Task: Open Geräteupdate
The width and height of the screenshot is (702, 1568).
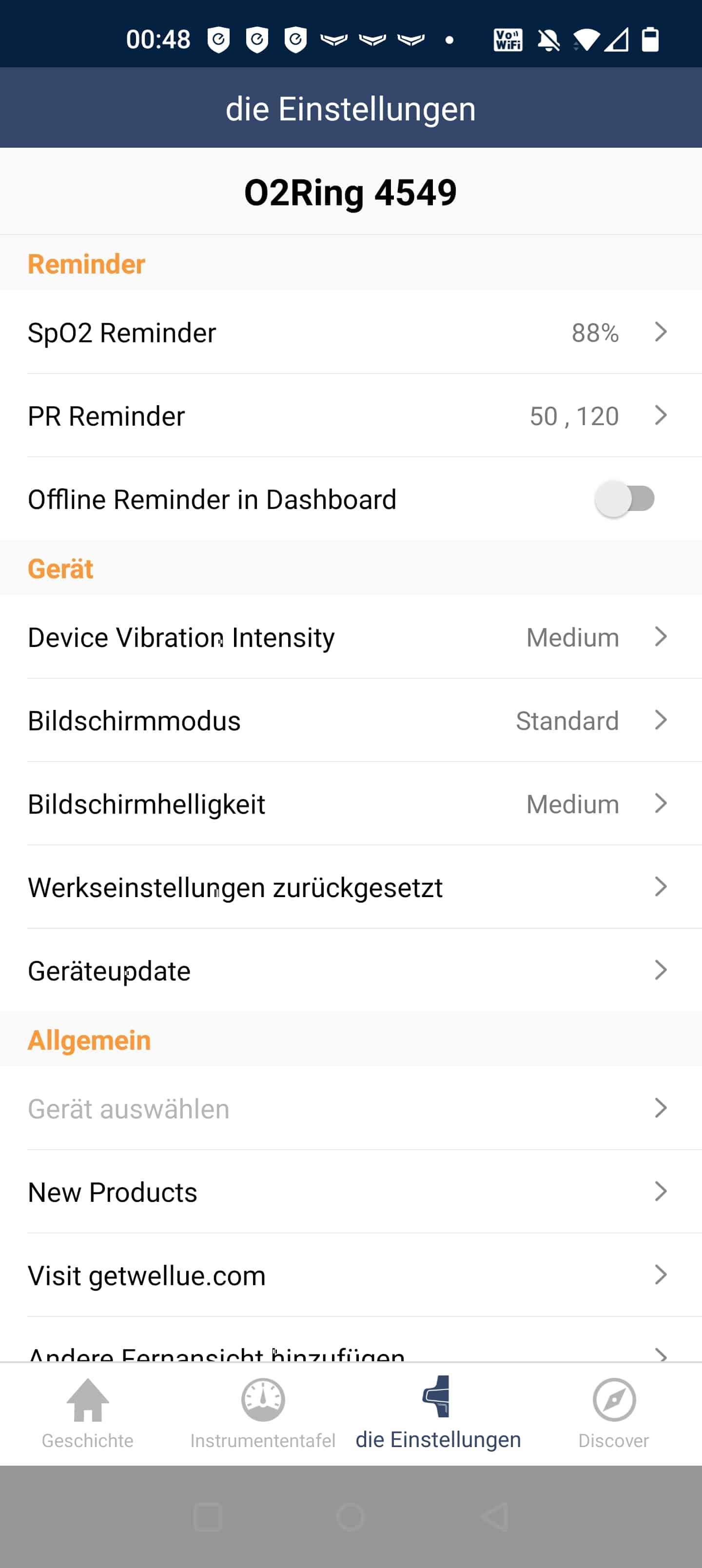Action: [351, 970]
